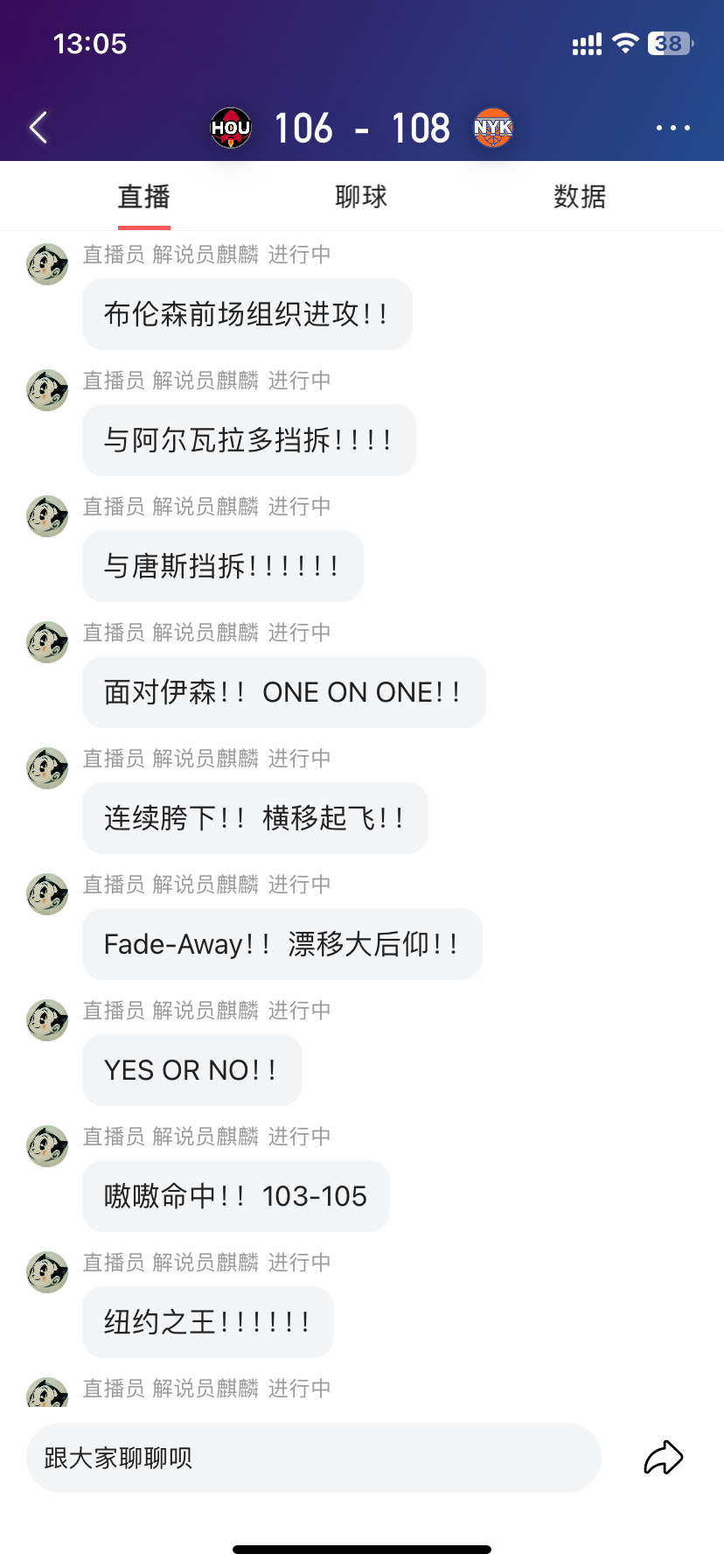Switch to the 直播 tab
The width and height of the screenshot is (724, 1568).
pyautogui.click(x=144, y=197)
